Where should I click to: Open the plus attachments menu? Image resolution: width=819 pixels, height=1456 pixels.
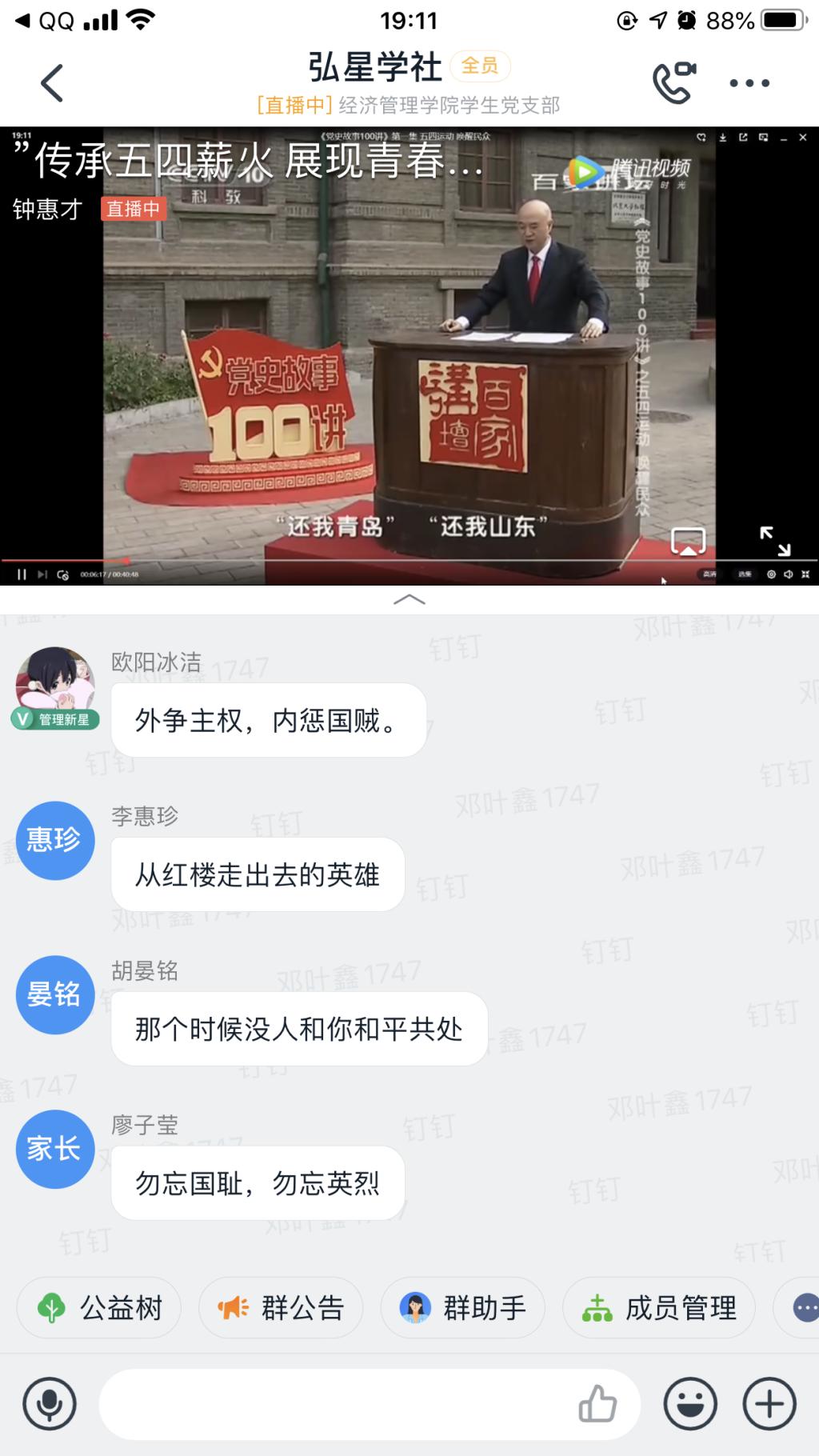[x=769, y=1403]
